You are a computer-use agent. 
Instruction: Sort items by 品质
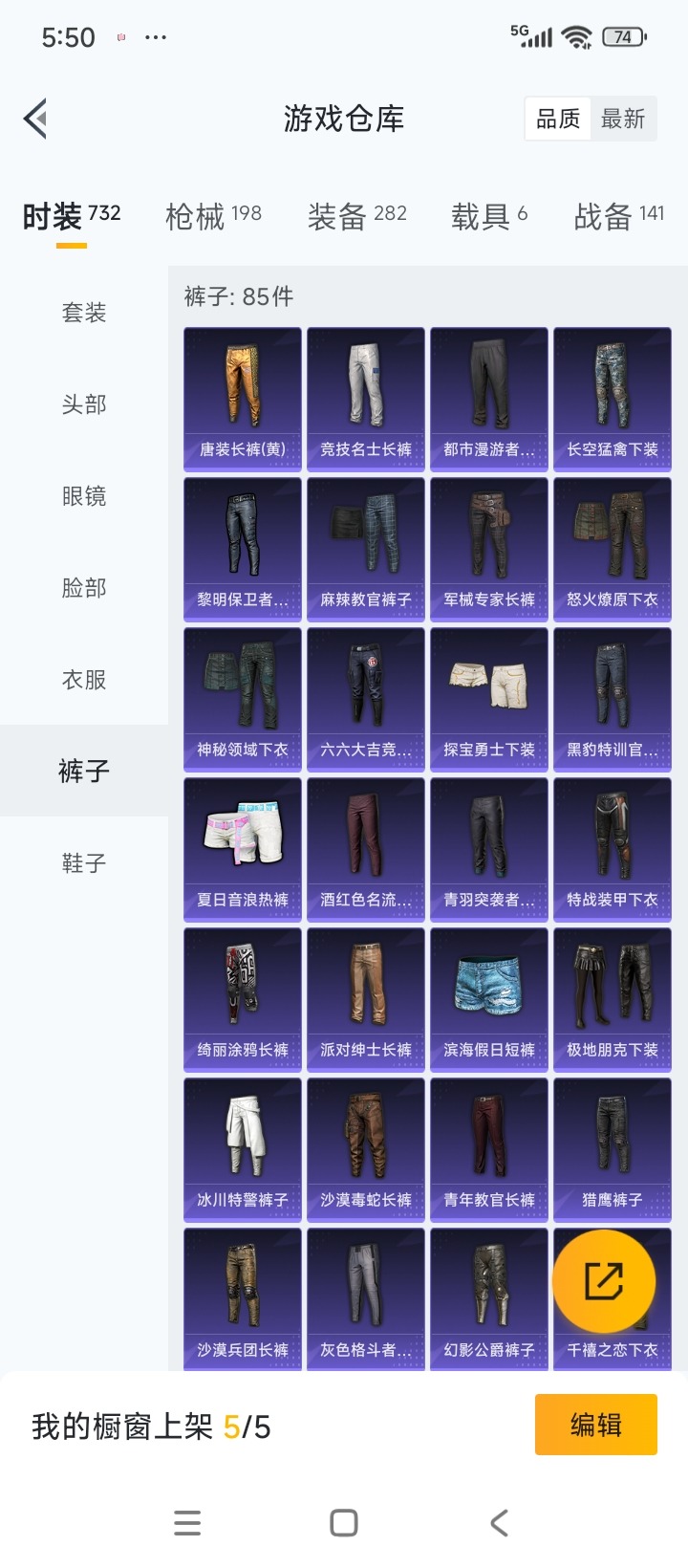557,118
